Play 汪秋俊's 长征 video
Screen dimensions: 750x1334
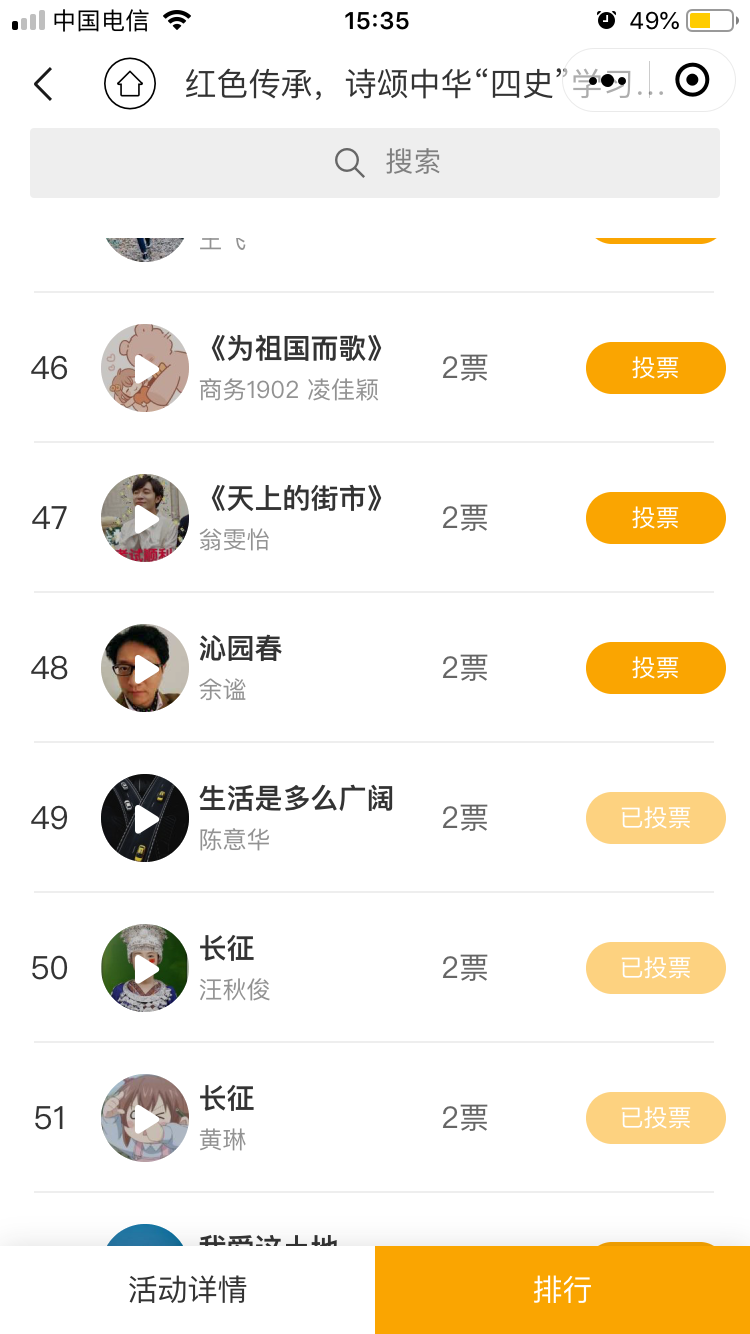point(145,968)
